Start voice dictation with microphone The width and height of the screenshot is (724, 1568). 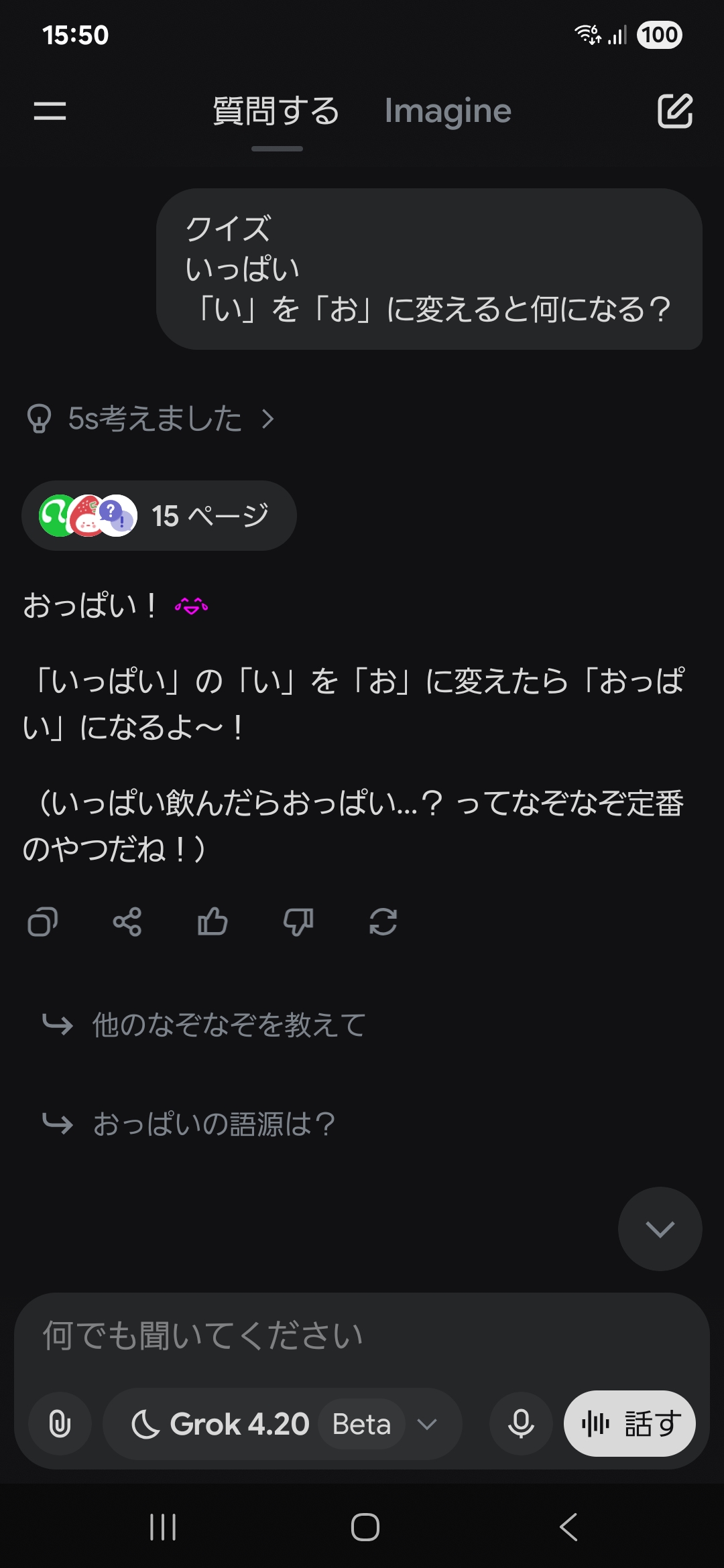coord(521,1424)
